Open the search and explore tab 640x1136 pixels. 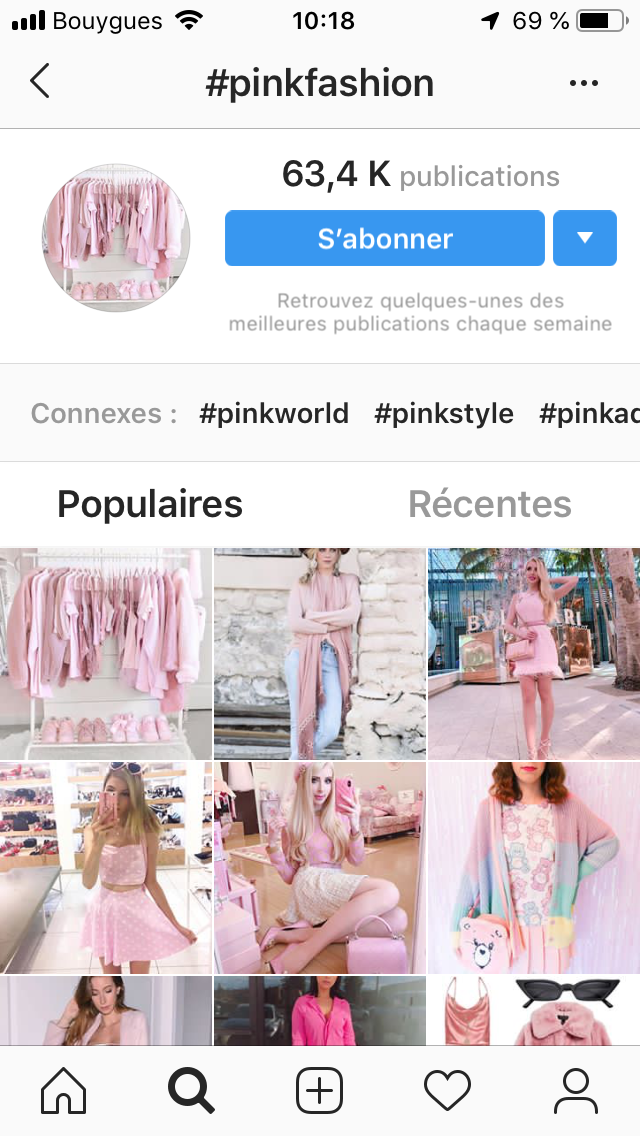coord(191,1090)
